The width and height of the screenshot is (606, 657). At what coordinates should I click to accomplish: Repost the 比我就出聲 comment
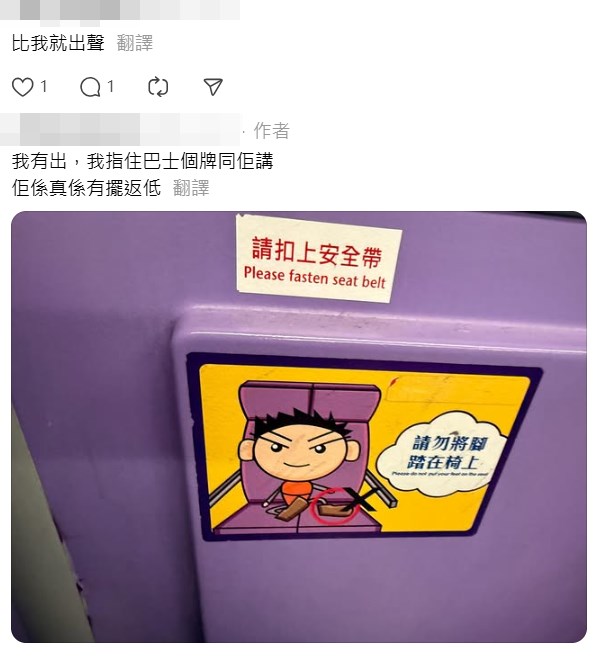point(157,87)
